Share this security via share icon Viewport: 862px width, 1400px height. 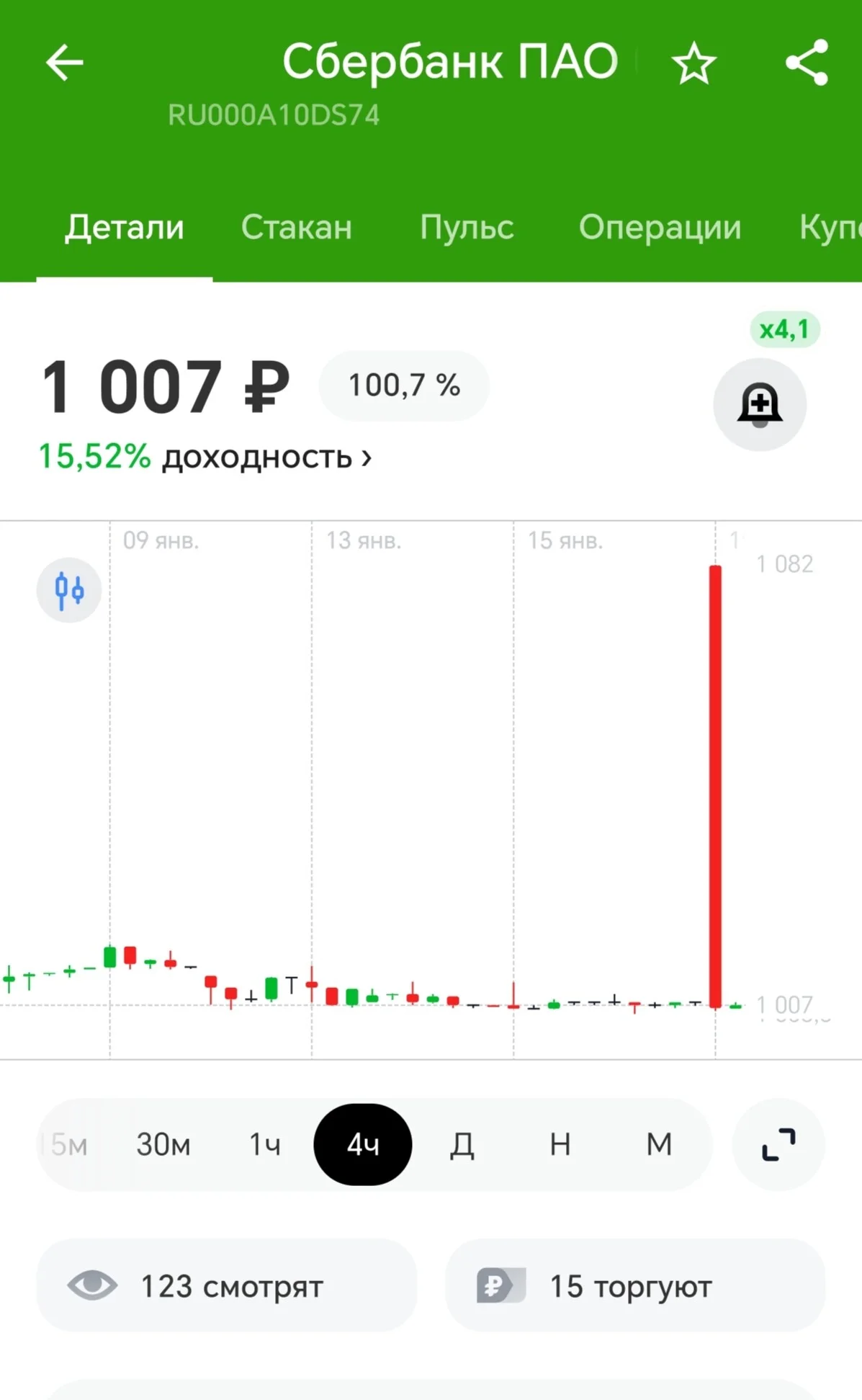pos(807,63)
